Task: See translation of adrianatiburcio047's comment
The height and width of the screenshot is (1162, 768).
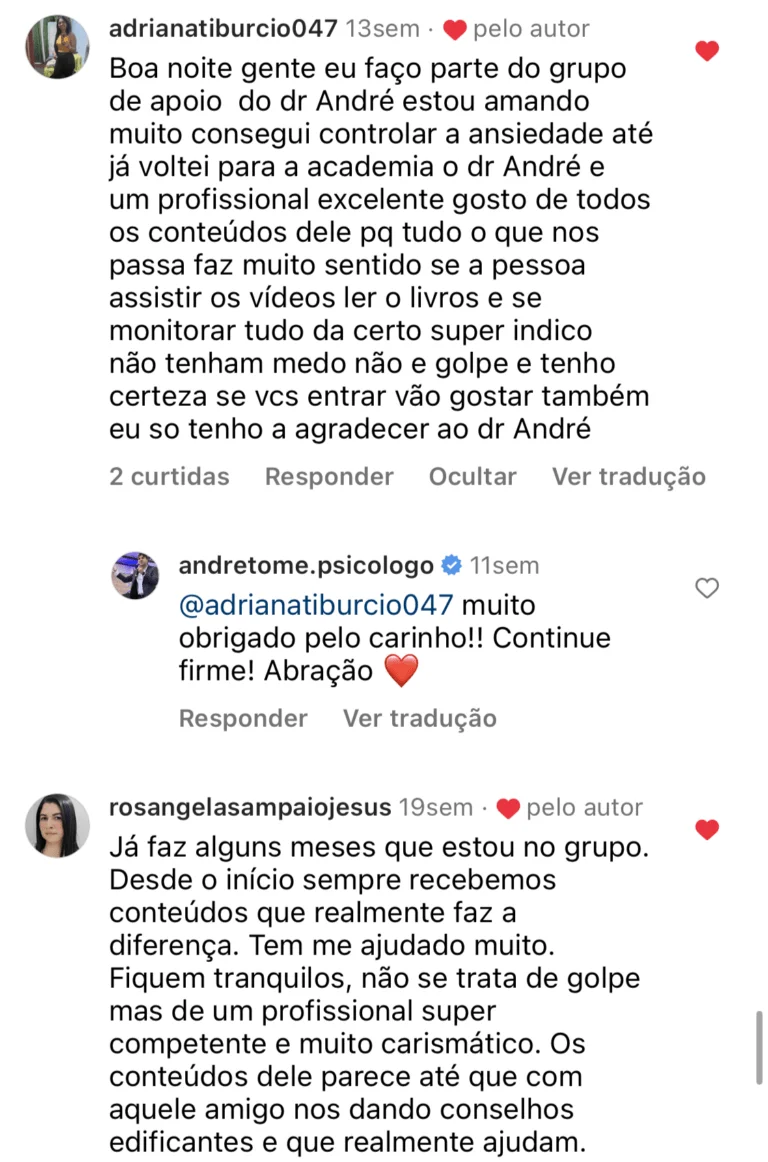Action: [628, 477]
